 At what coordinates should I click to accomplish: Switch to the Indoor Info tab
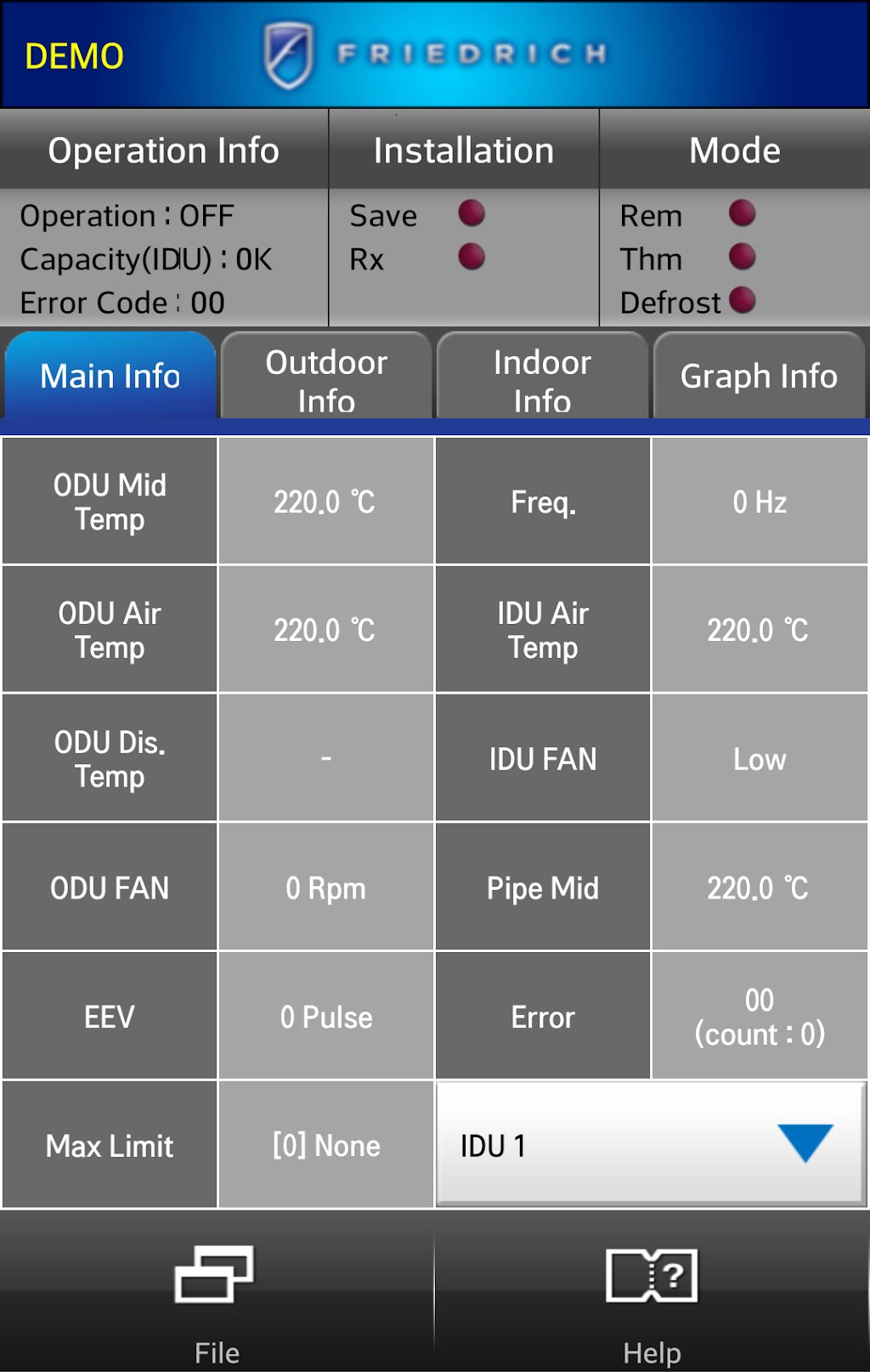tap(542, 380)
